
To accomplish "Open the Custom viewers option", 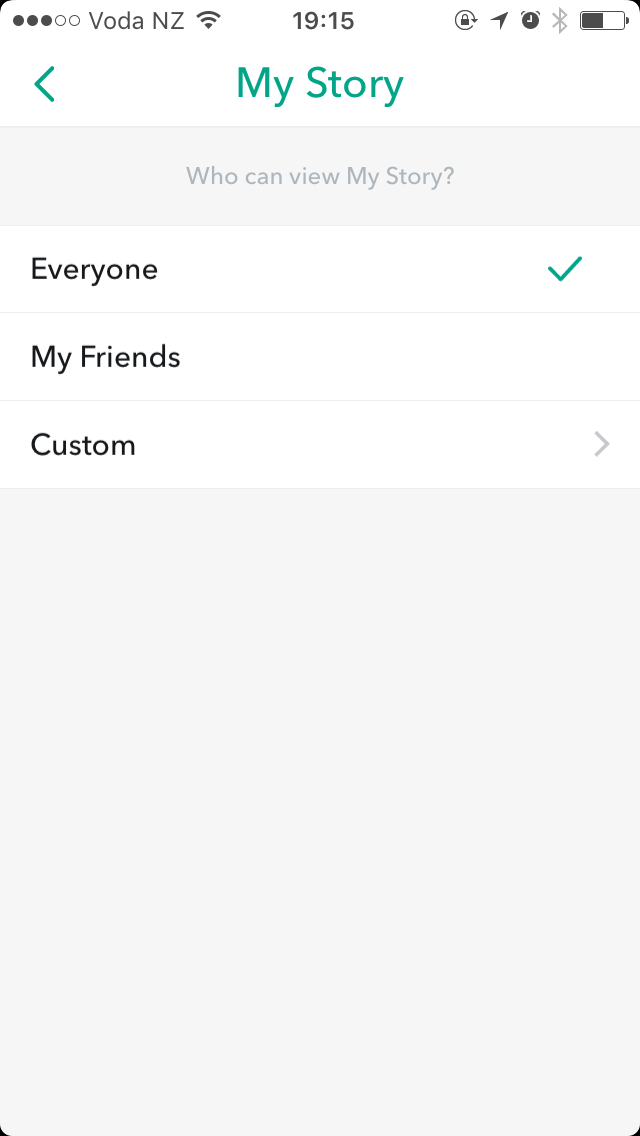I will point(320,444).
